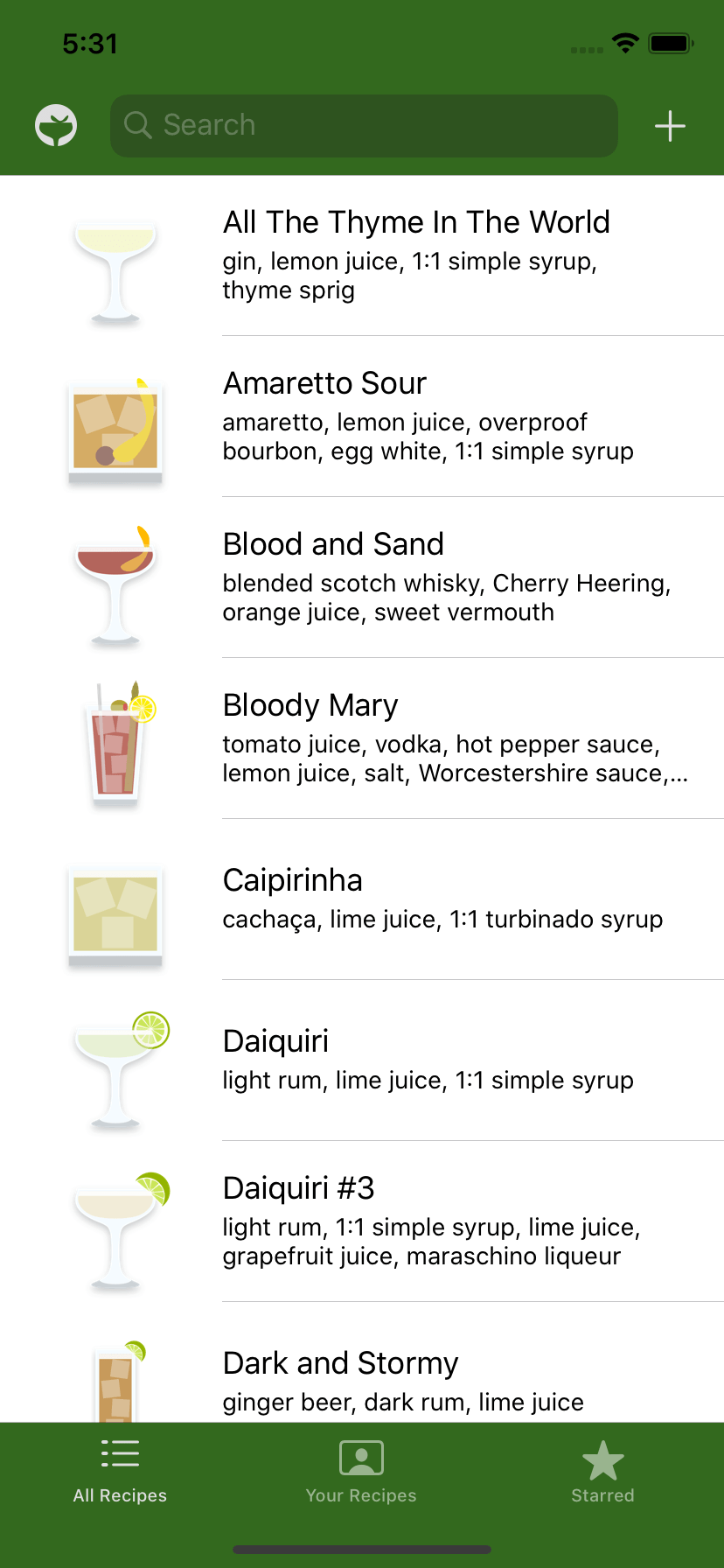Switch to the Your Recipes tab
This screenshot has height=1568, width=724.
pos(361,1470)
